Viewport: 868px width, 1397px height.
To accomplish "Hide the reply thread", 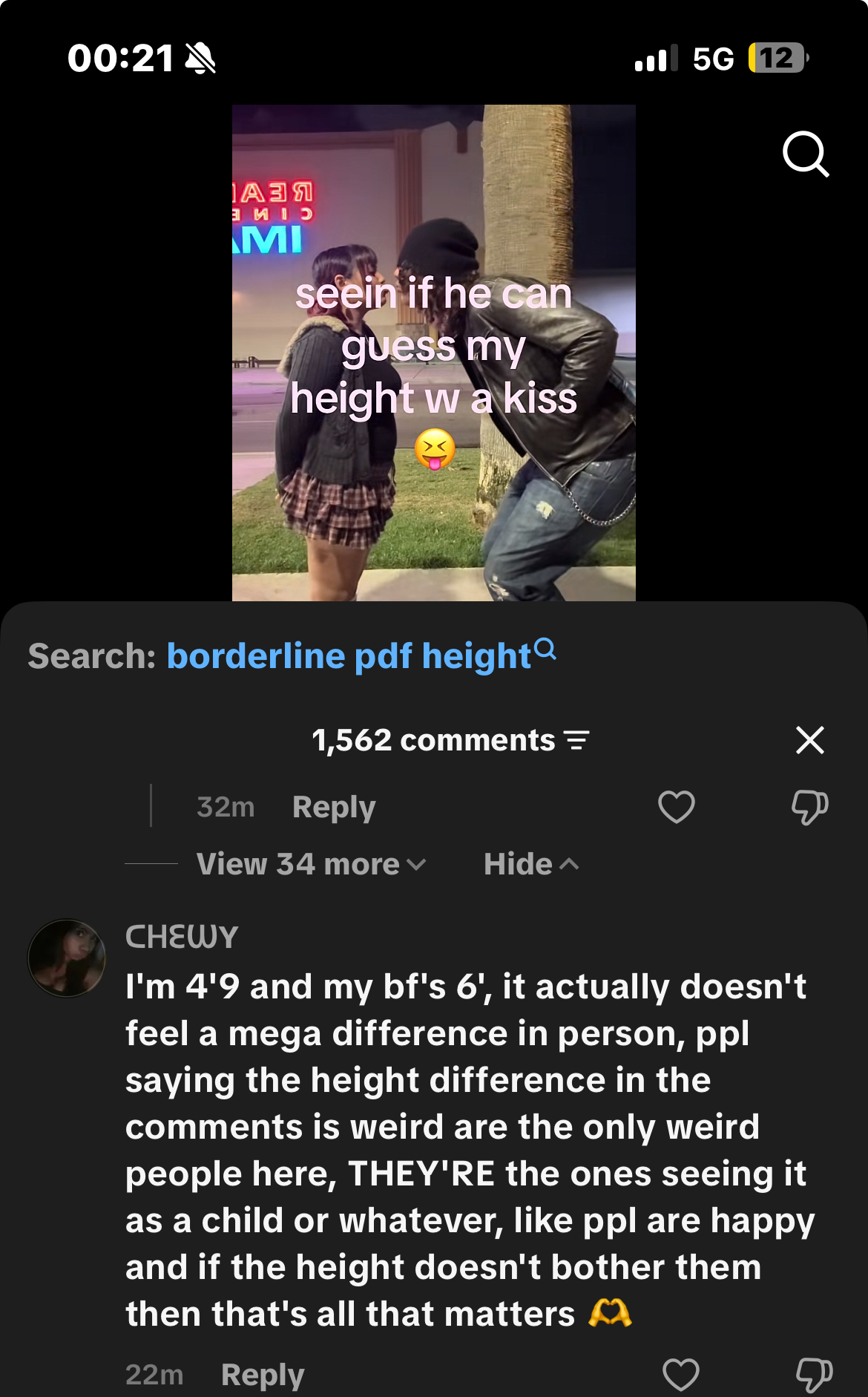I will [531, 864].
